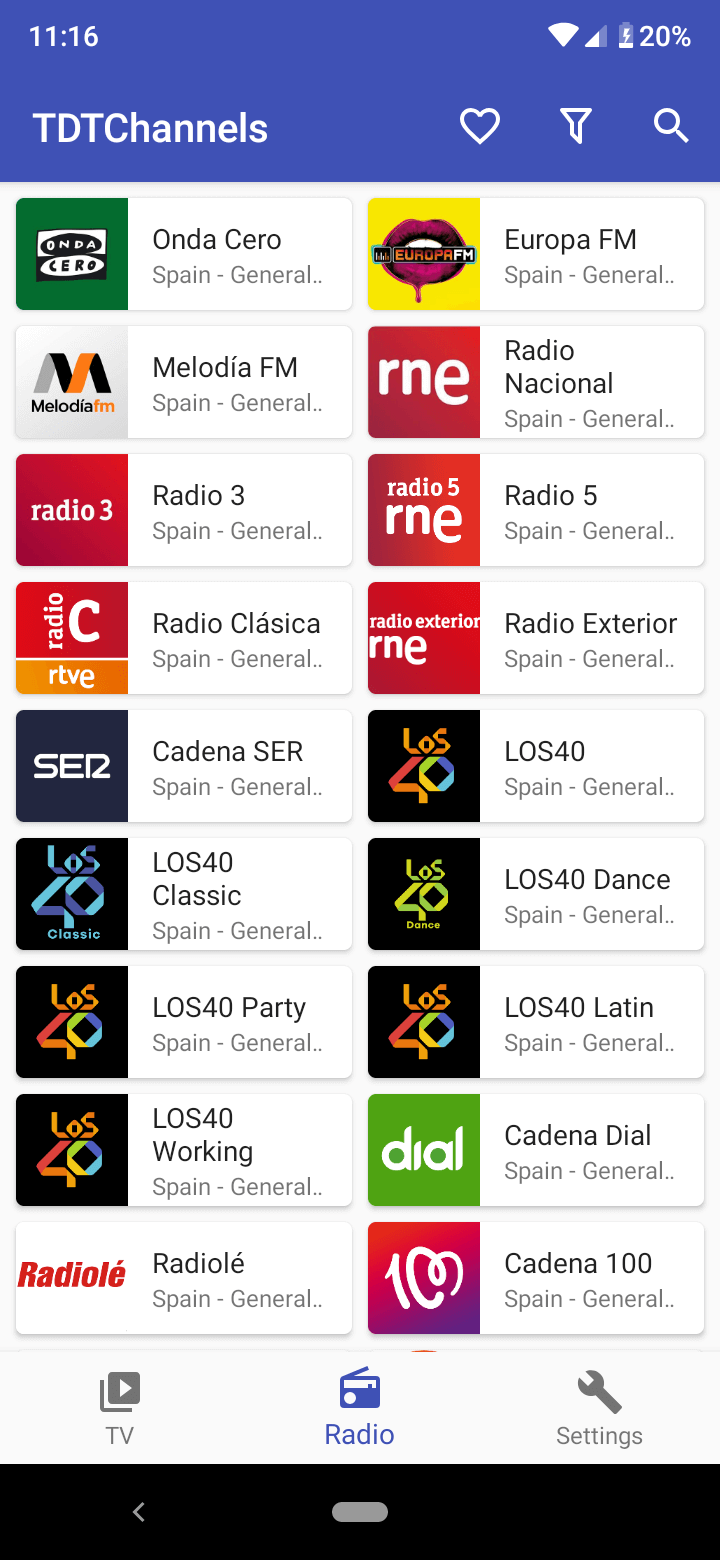Image resolution: width=720 pixels, height=1560 pixels.
Task: Open the filter funnel icon
Action: pos(576,127)
